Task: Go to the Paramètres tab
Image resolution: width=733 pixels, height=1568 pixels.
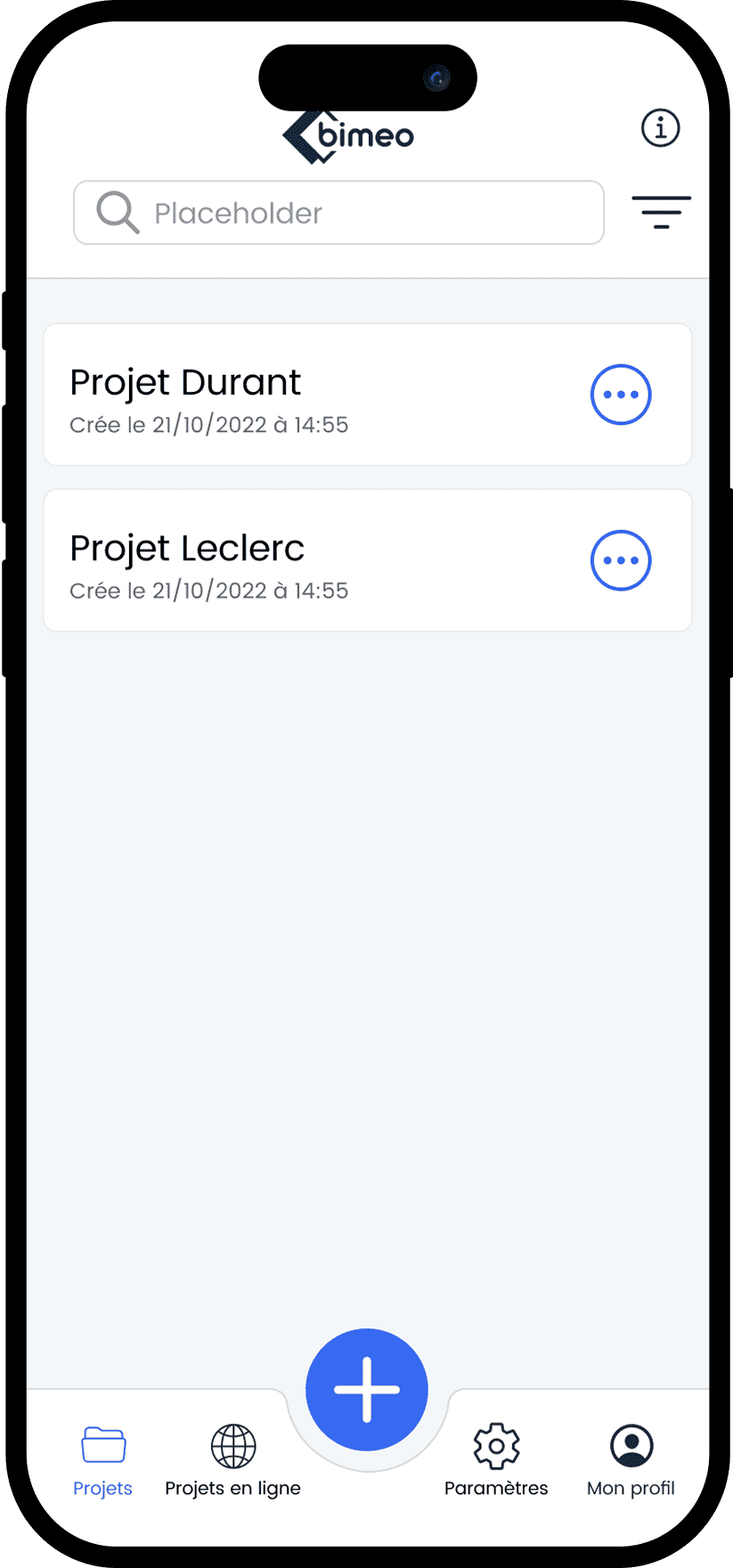Action: tap(496, 1461)
